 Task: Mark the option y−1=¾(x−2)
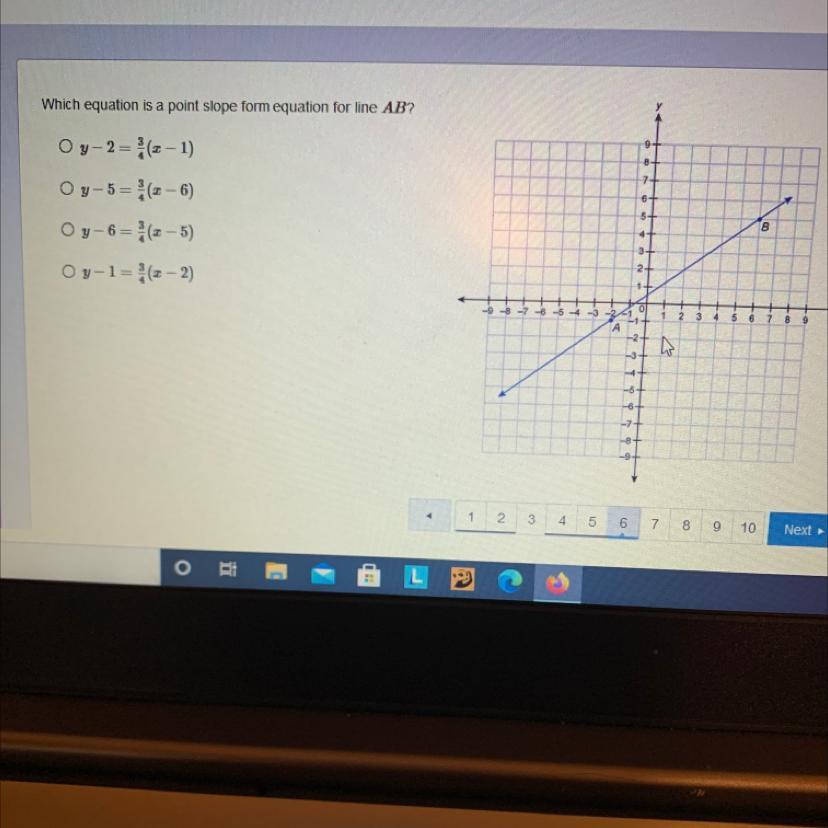pyautogui.click(x=65, y=271)
